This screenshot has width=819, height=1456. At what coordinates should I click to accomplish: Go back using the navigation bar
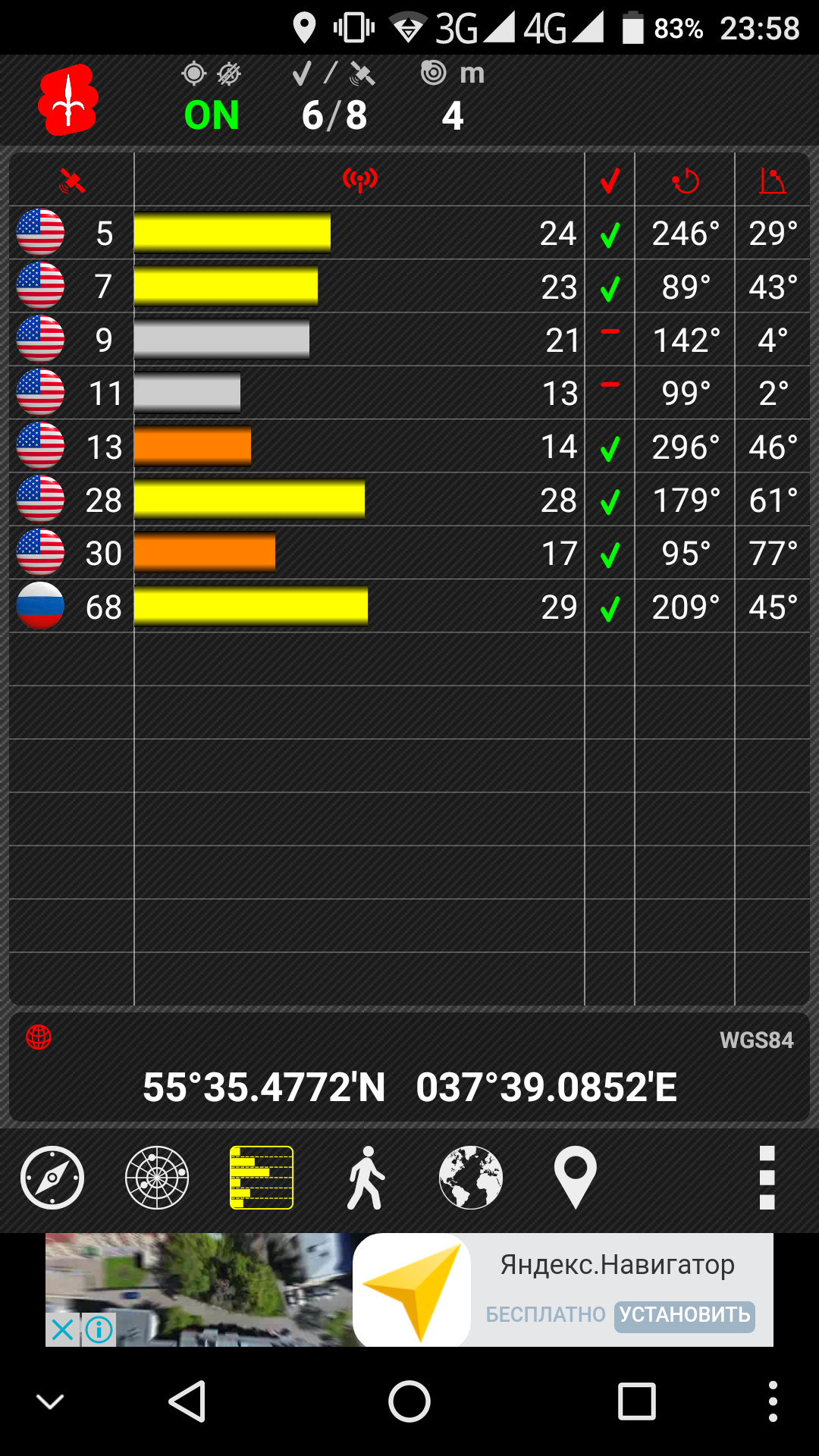point(187,1401)
